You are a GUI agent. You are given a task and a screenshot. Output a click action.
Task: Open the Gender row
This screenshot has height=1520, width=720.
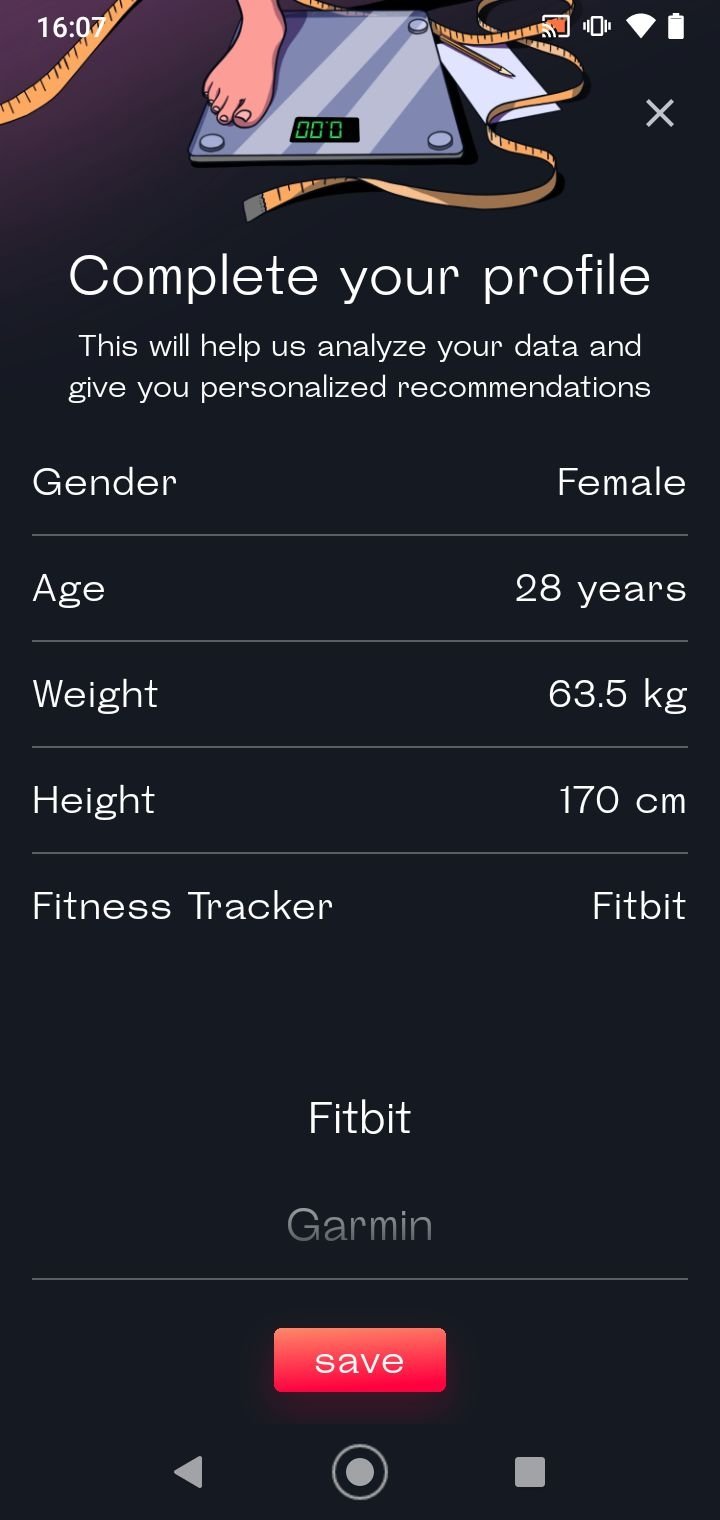360,482
